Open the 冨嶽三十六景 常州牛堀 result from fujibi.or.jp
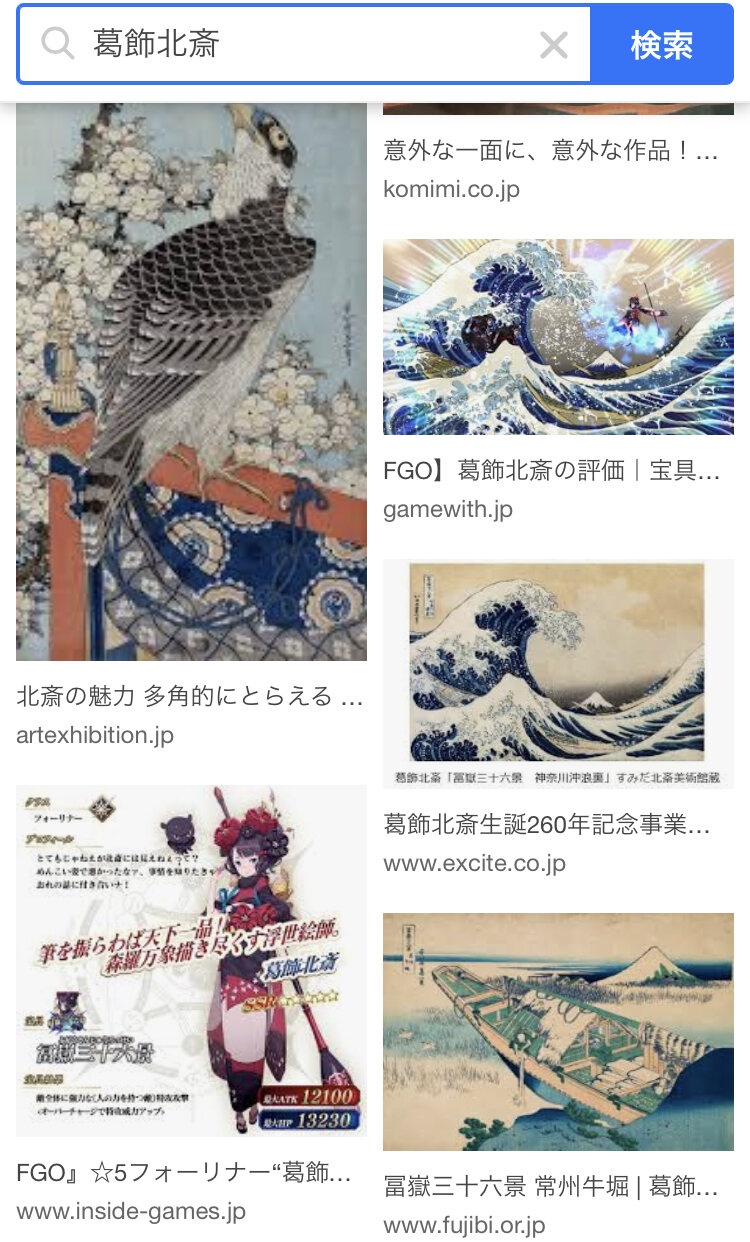 (558, 1031)
